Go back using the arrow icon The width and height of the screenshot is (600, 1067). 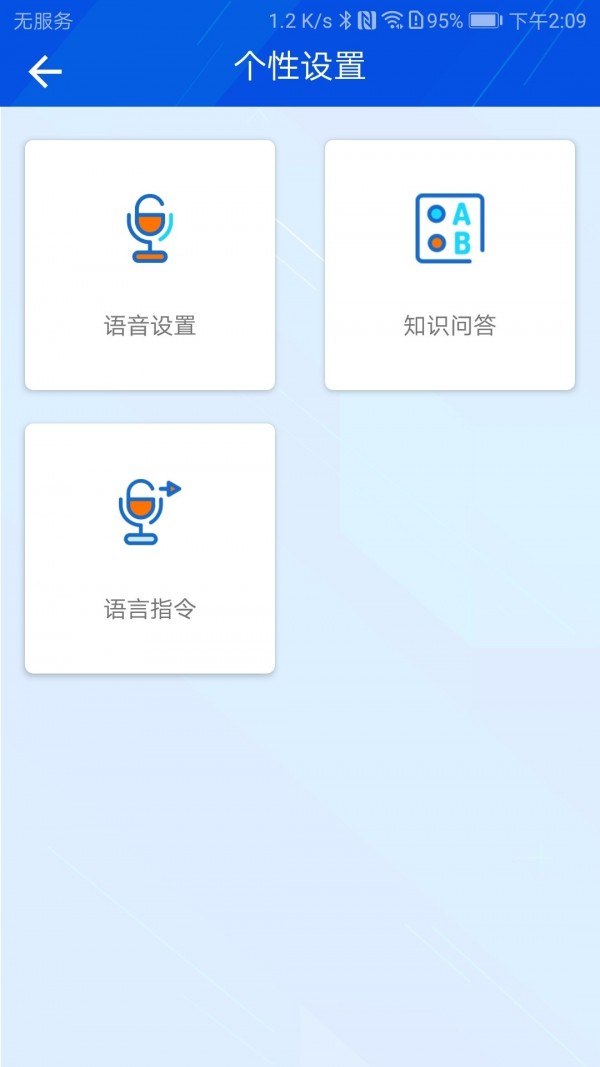pos(45,71)
